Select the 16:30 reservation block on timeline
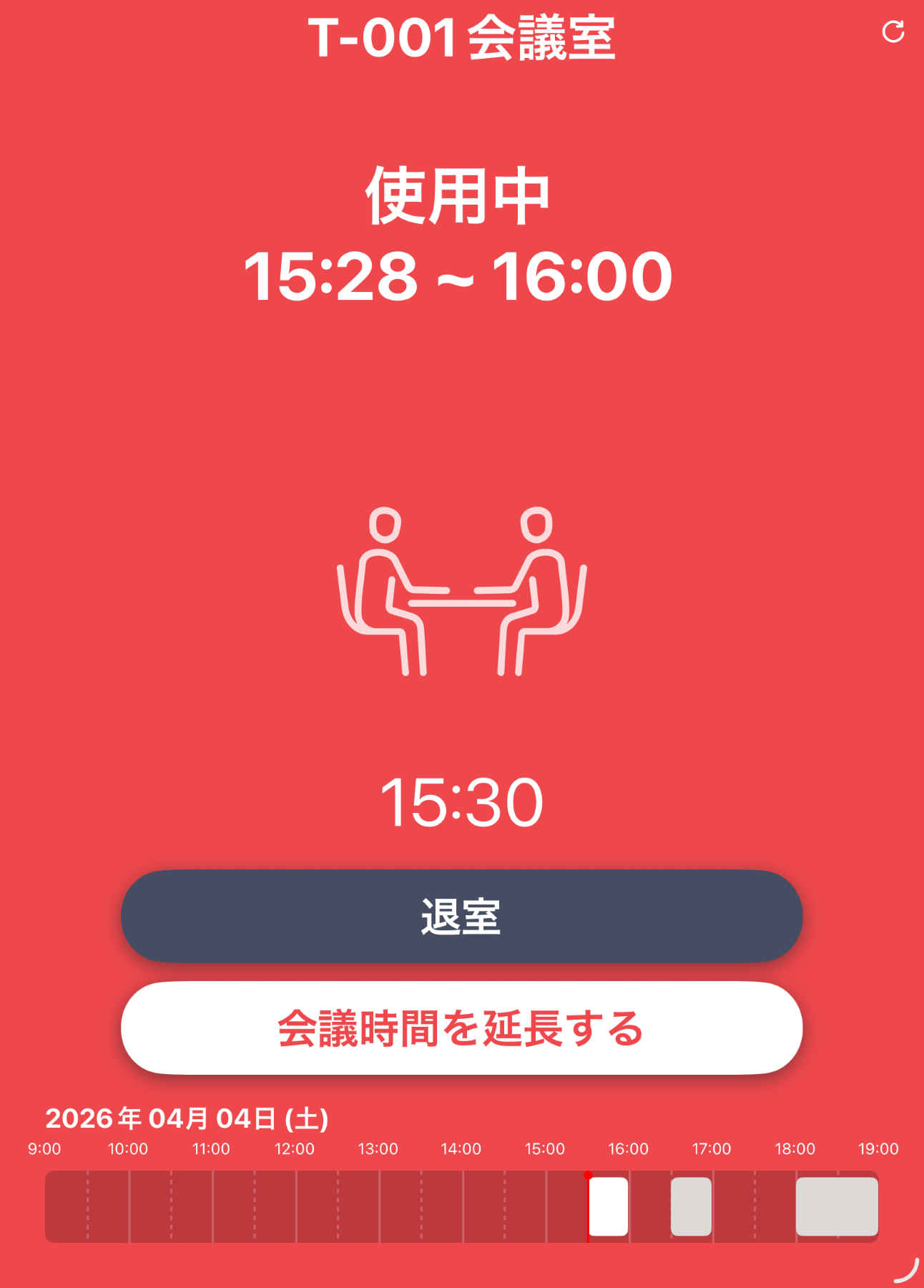 pos(691,1206)
